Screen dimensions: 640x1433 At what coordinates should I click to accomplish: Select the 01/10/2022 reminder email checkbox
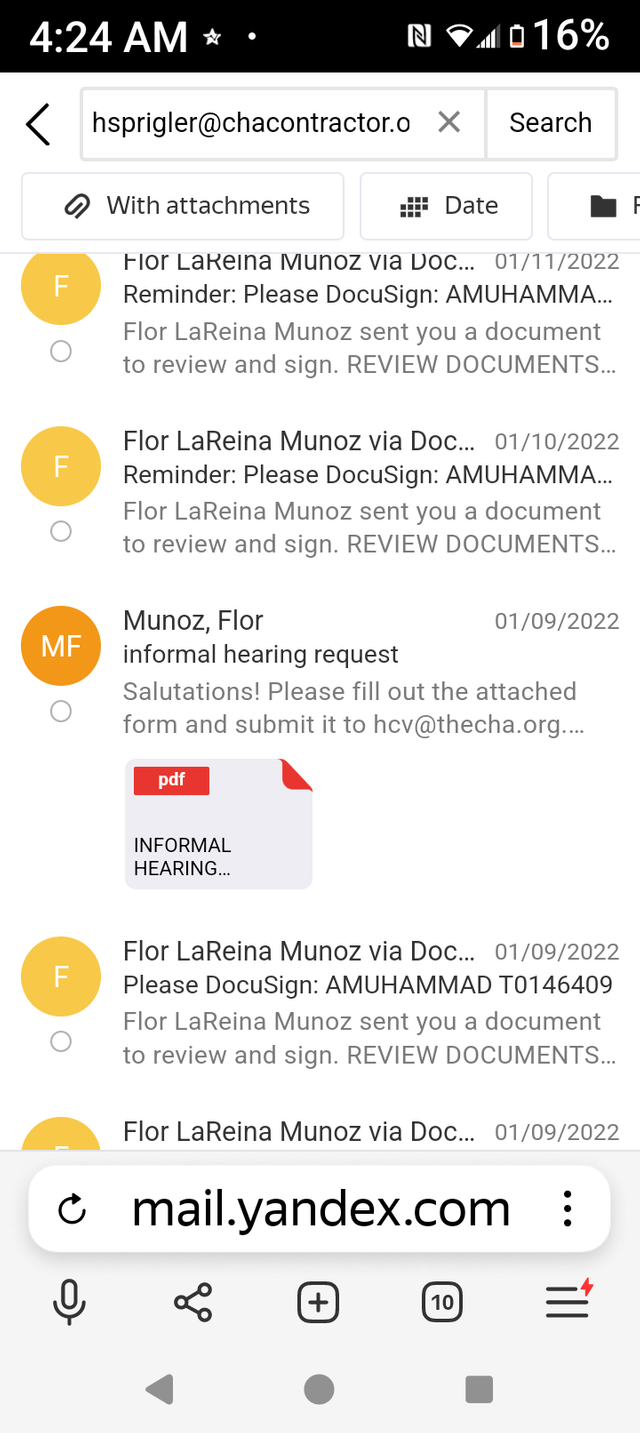pyautogui.click(x=61, y=531)
